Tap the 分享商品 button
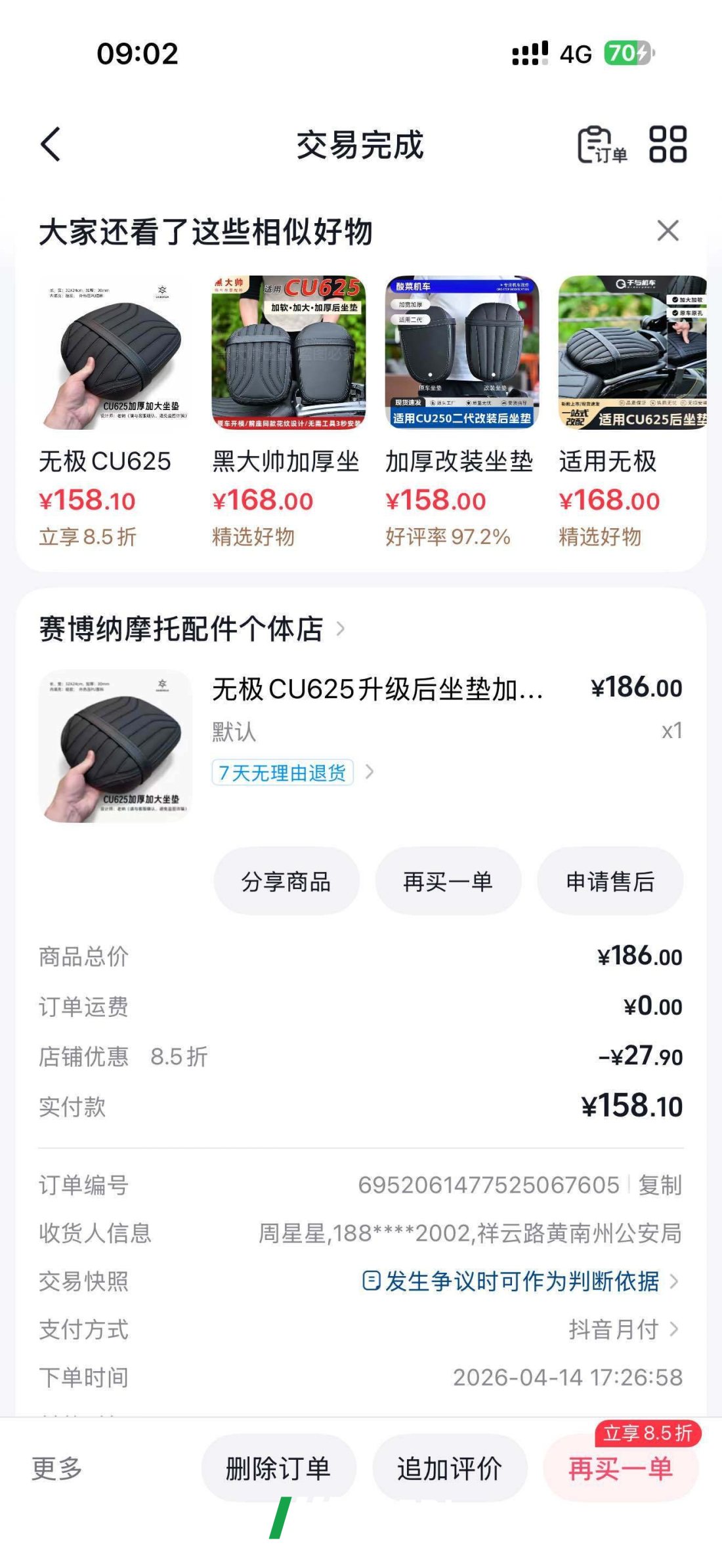Viewport: 722px width, 1568px height. pyautogui.click(x=286, y=881)
